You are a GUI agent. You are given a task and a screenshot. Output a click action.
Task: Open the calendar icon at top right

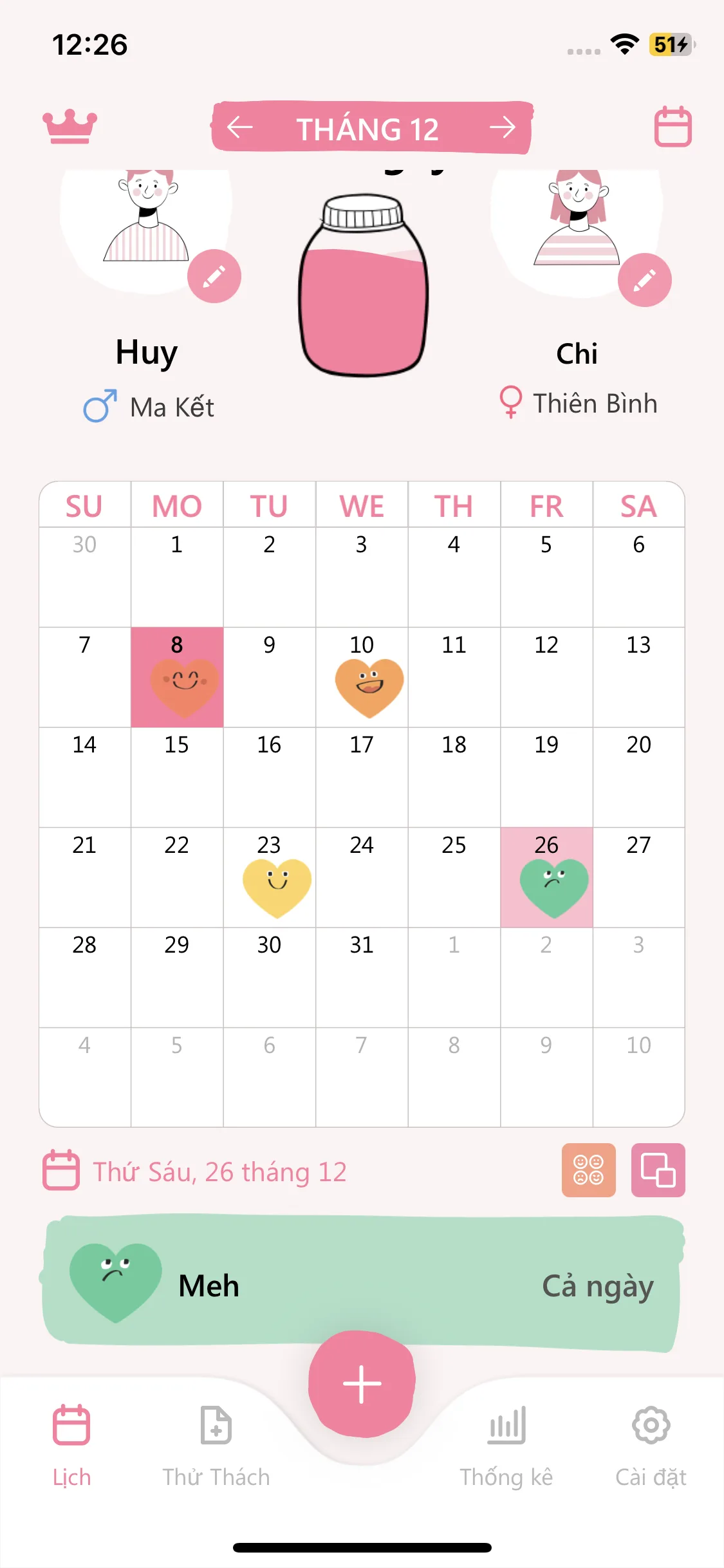(673, 127)
